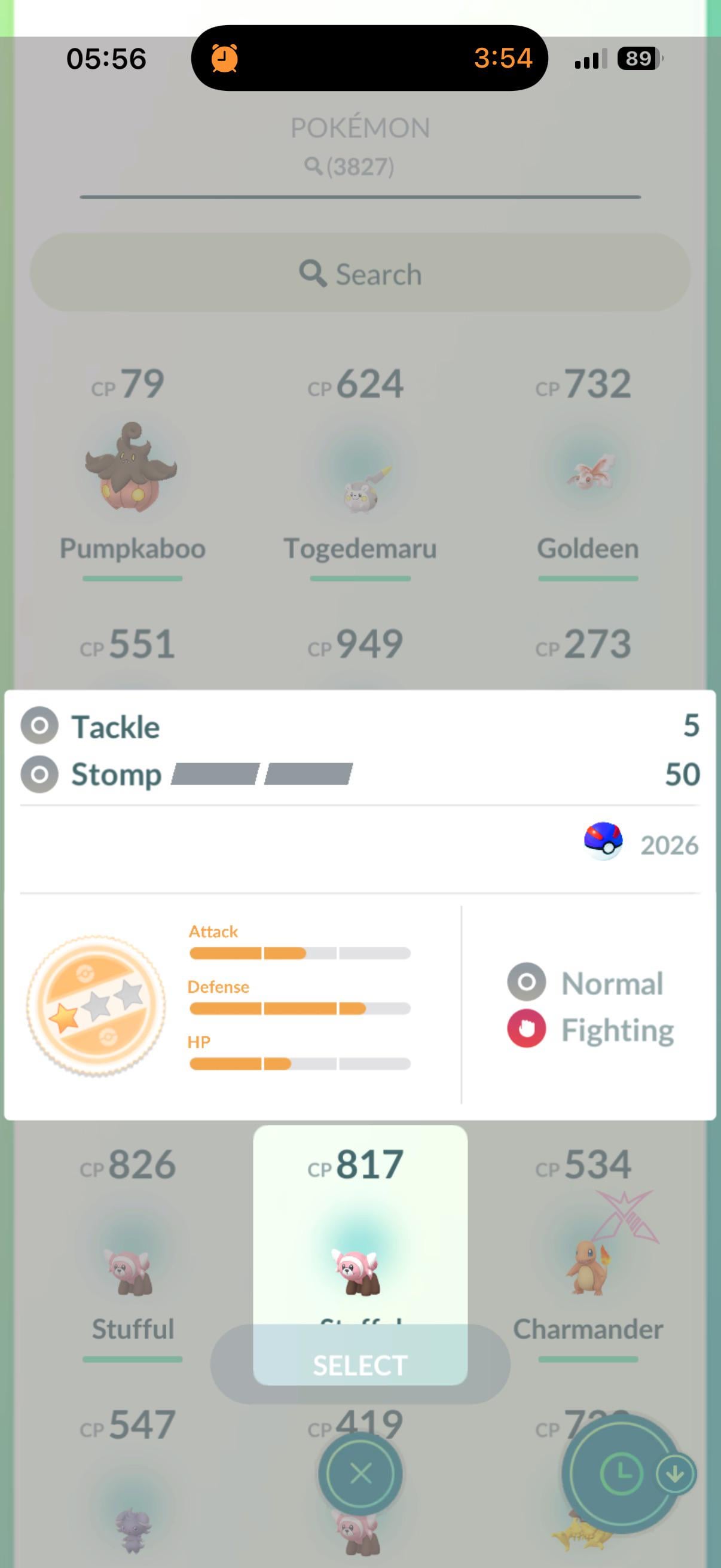Image resolution: width=721 pixels, height=1568 pixels.
Task: Choose the Goldeen with CP 732
Action: pyautogui.click(x=588, y=469)
